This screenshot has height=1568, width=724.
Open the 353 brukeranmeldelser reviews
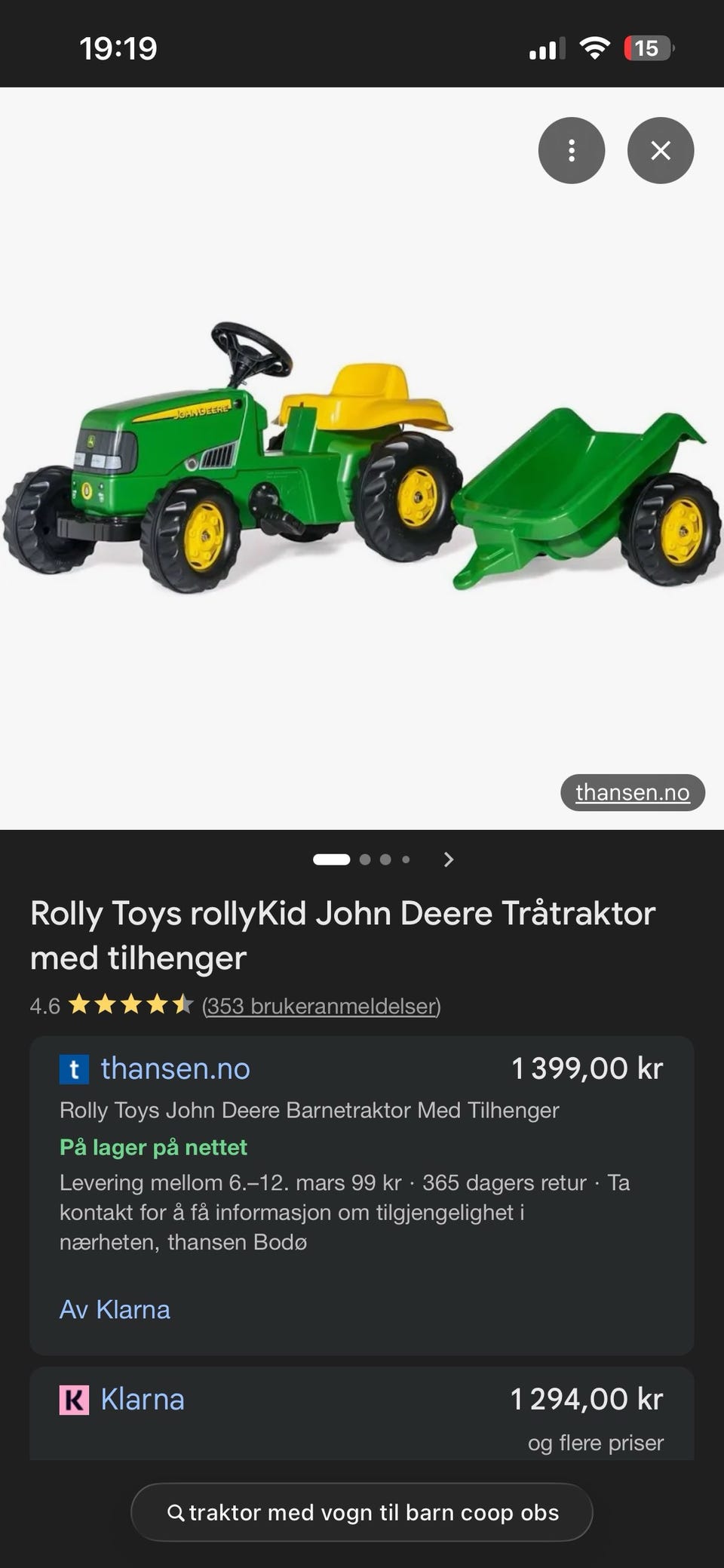(321, 1006)
